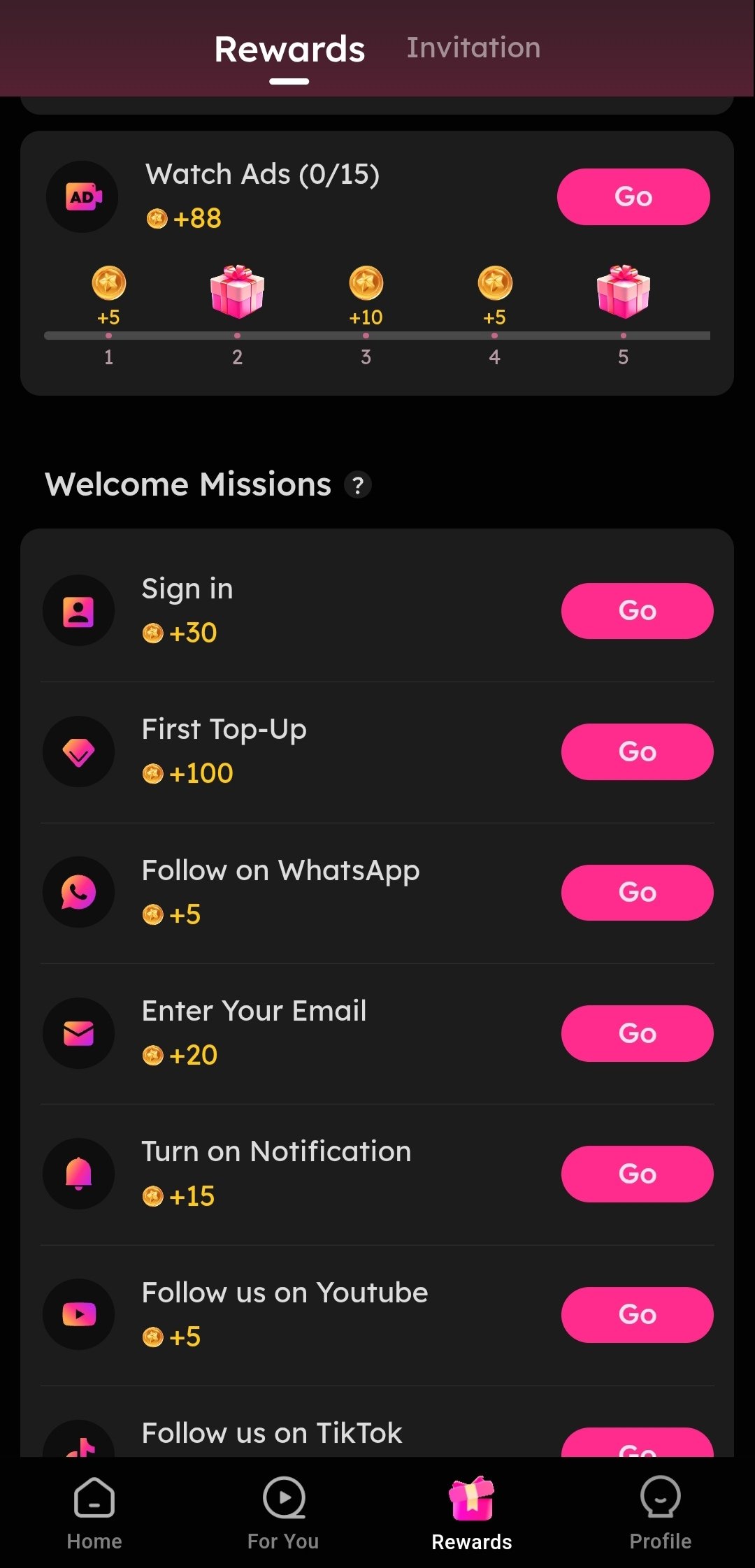
Task: Tap Go for Follow on WhatsApp
Action: click(637, 893)
